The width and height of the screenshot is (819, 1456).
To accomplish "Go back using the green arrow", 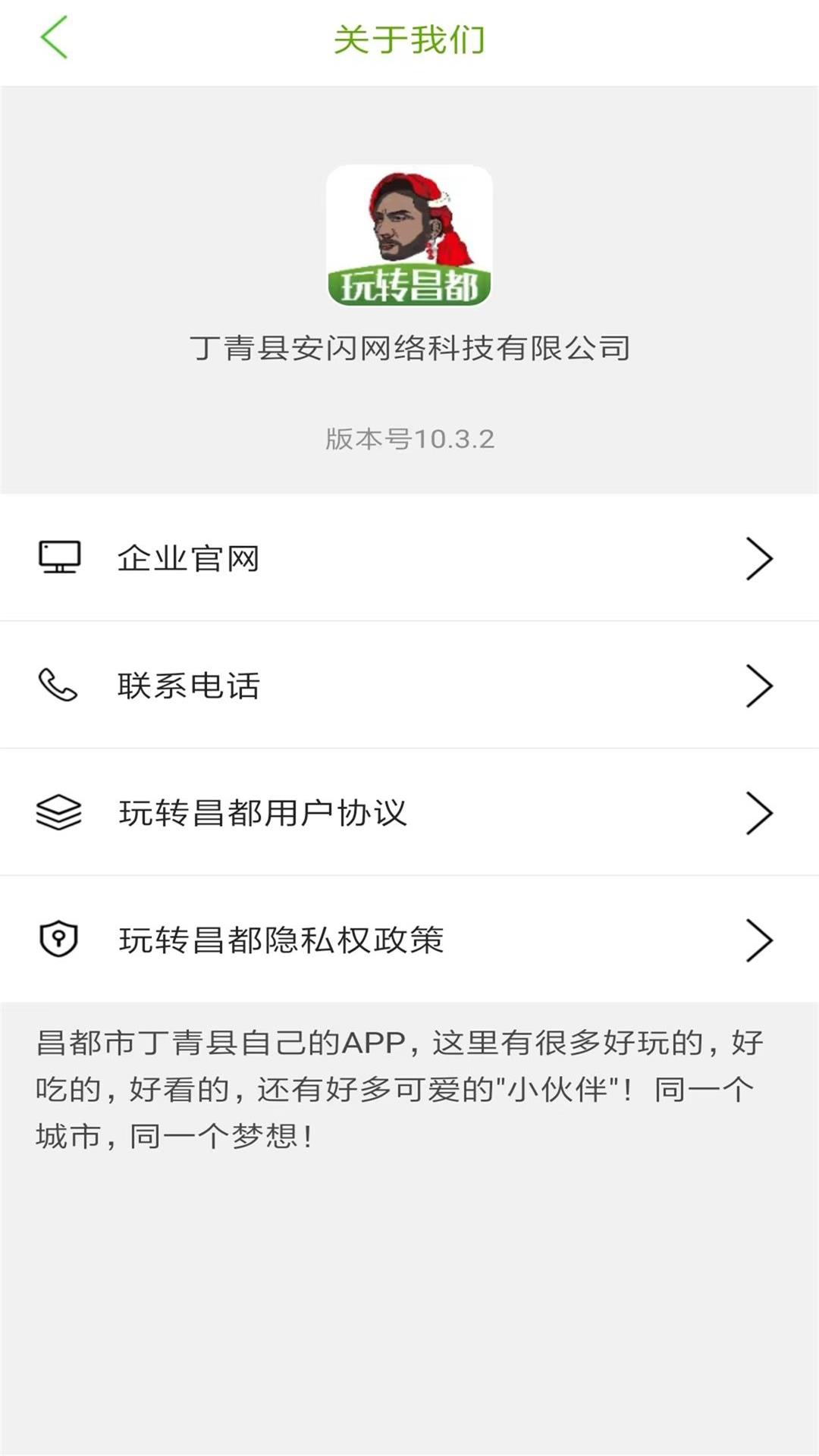I will click(x=54, y=38).
